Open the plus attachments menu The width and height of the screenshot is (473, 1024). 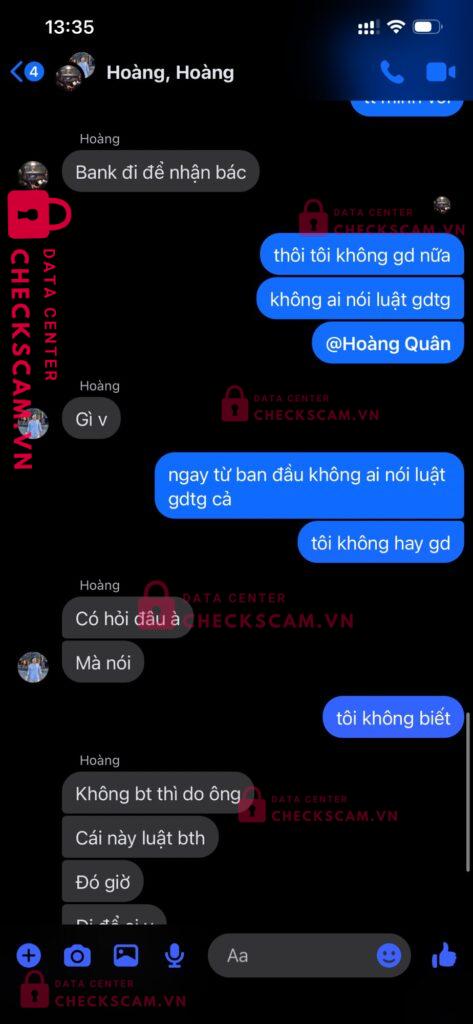tap(28, 956)
